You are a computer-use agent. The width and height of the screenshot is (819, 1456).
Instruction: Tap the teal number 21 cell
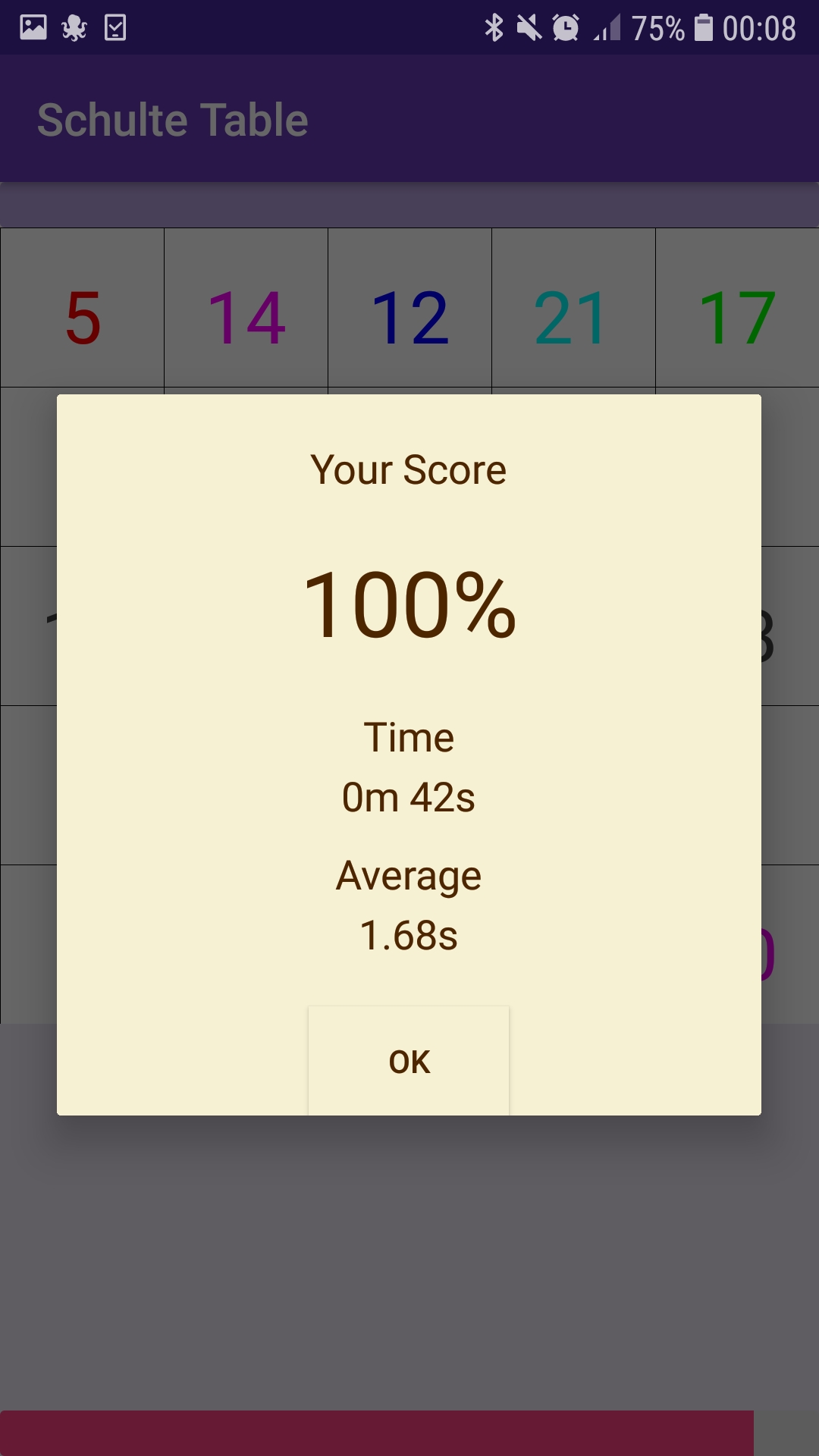tap(573, 313)
